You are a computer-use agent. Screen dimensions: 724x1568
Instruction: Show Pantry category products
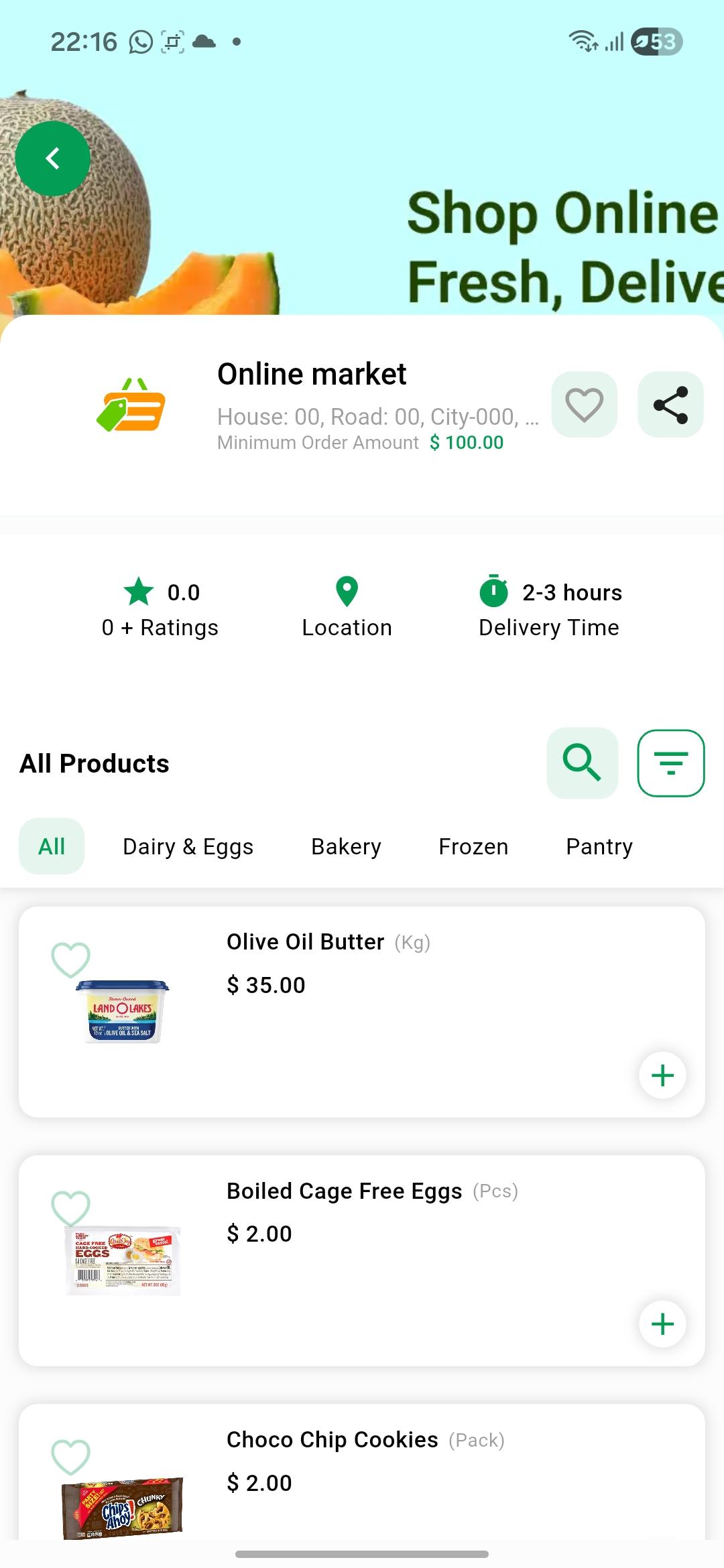(x=599, y=846)
